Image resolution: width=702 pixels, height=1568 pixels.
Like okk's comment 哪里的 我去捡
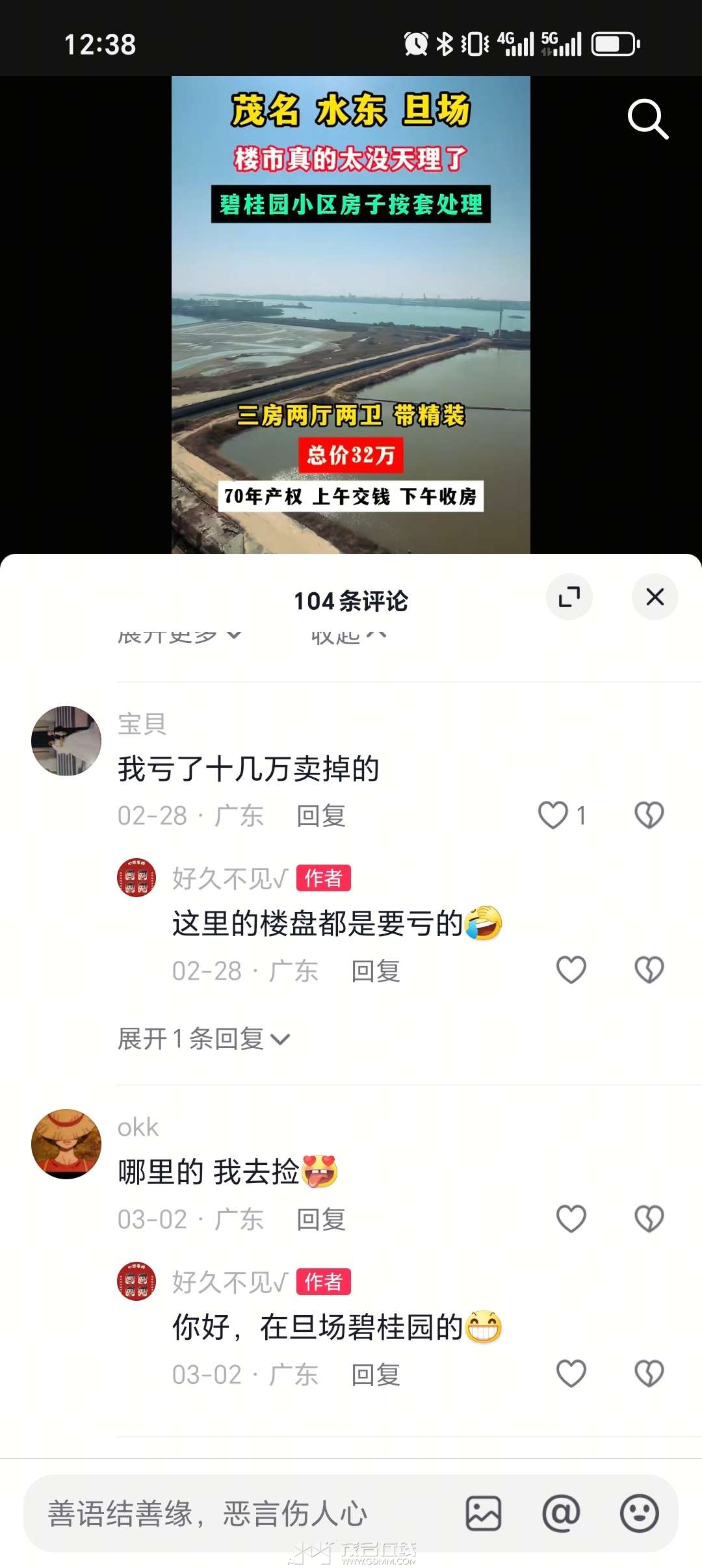pos(571,1218)
